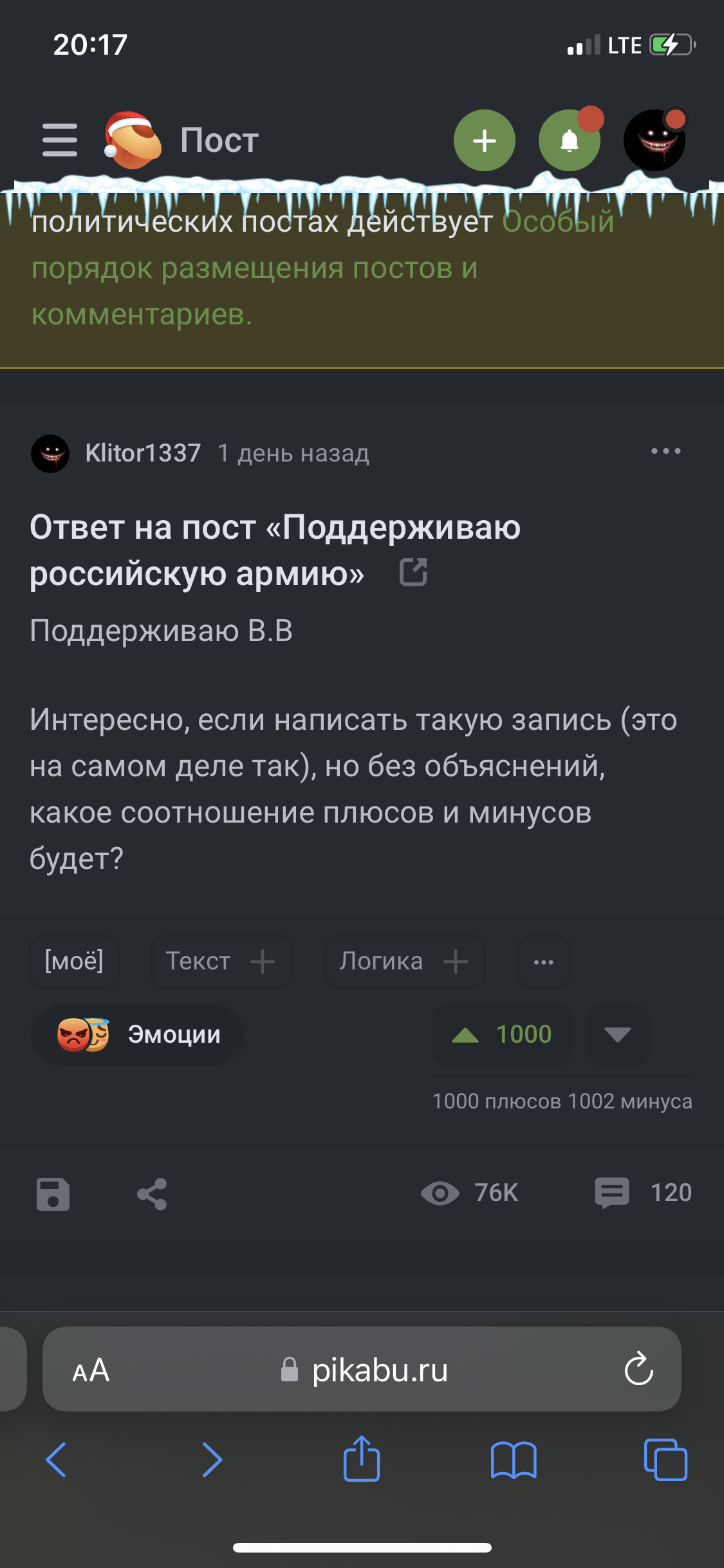
Task: Select the [моё] tag
Action: point(74,962)
